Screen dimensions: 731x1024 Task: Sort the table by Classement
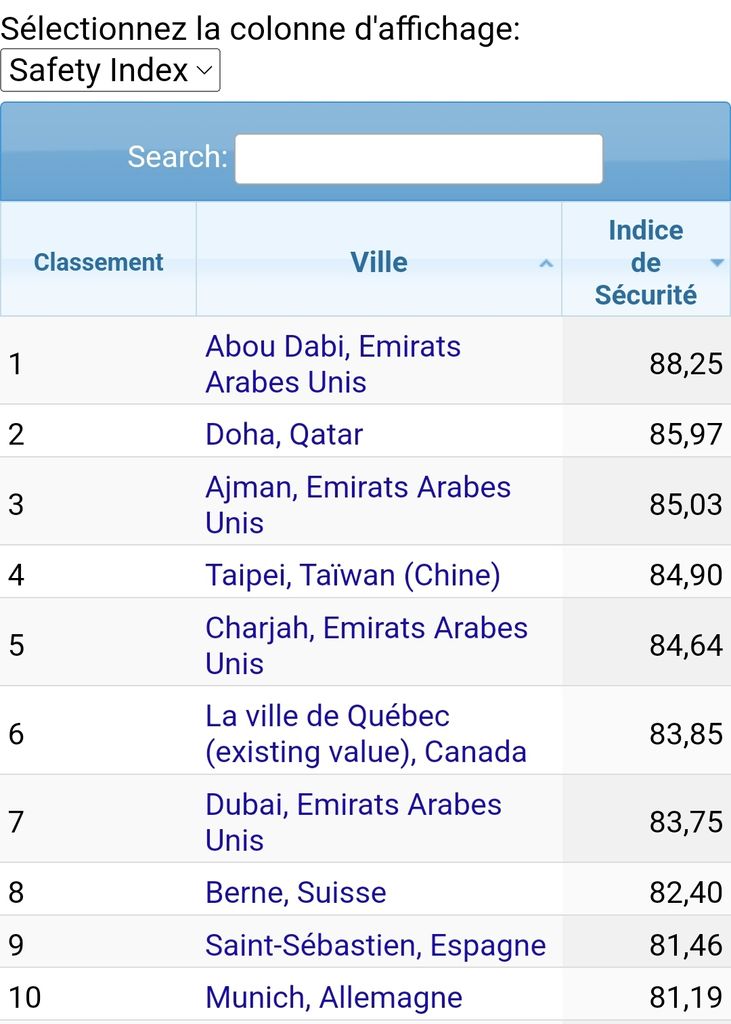coord(98,262)
